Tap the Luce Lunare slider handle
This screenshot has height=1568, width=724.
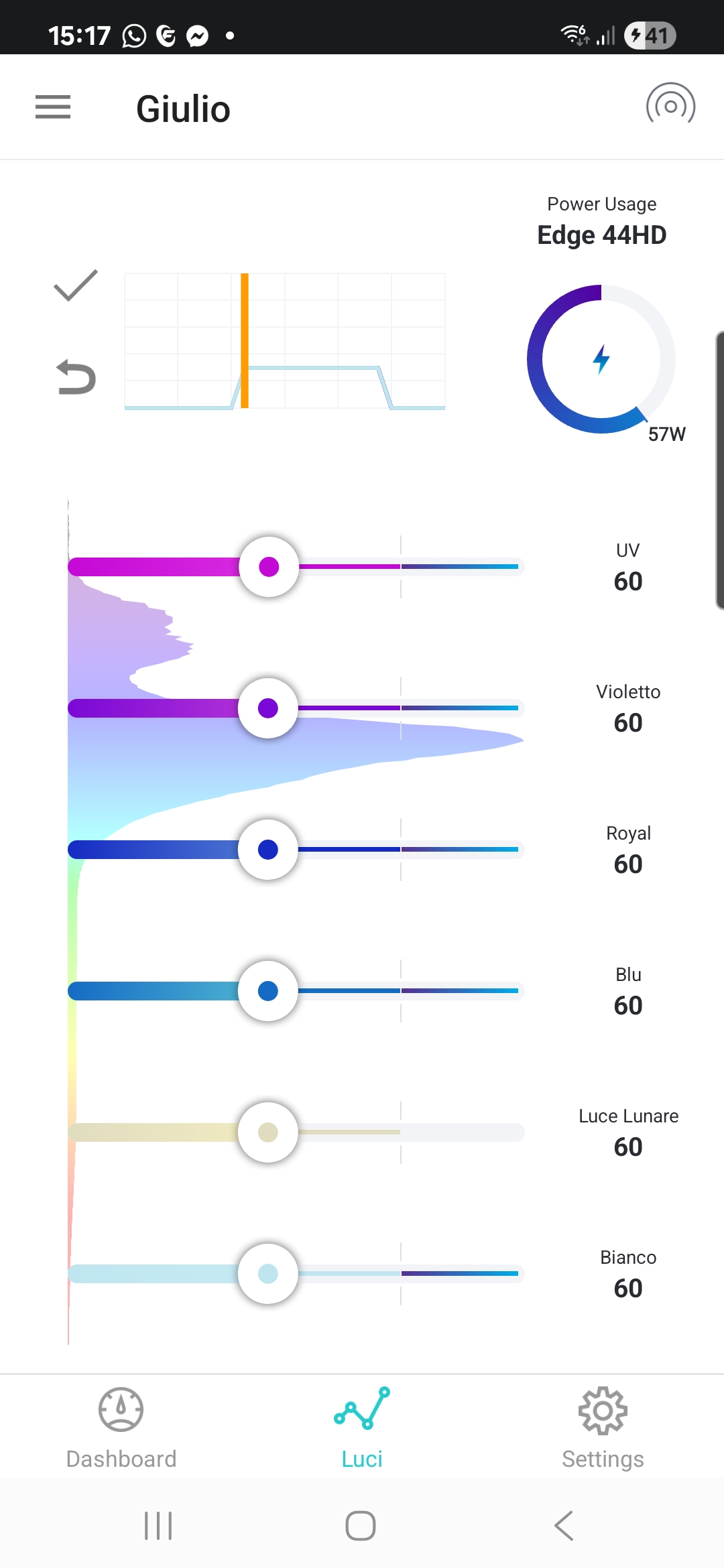(x=268, y=1132)
